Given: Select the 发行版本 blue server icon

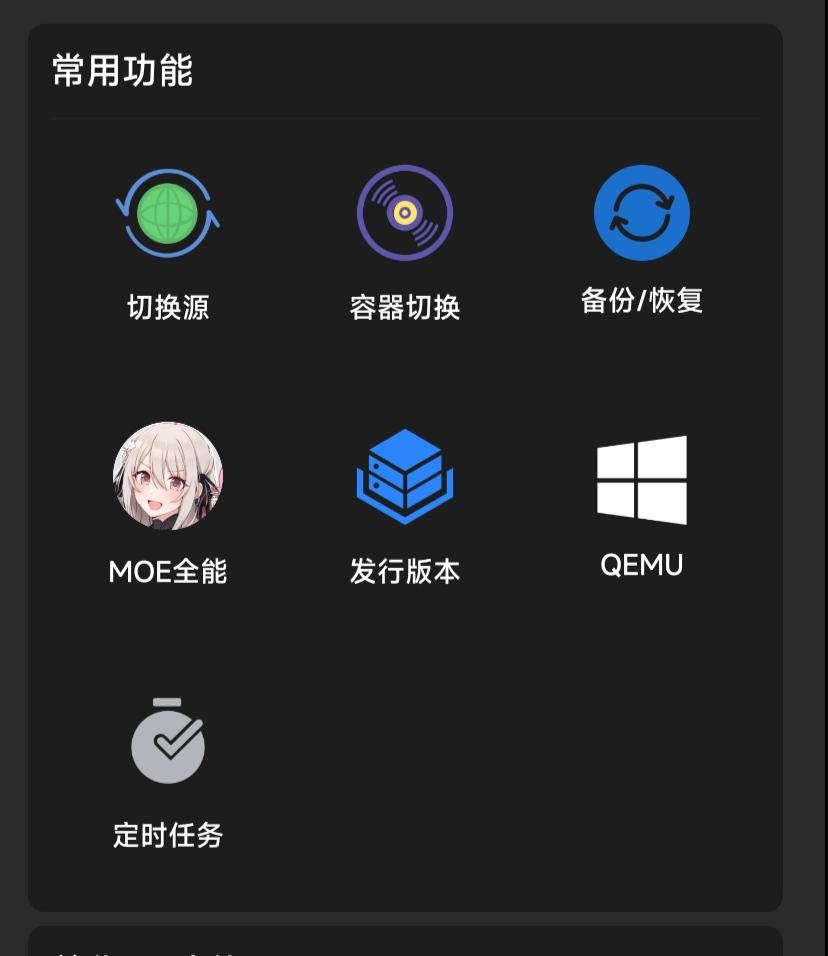Looking at the screenshot, I should [x=404, y=476].
